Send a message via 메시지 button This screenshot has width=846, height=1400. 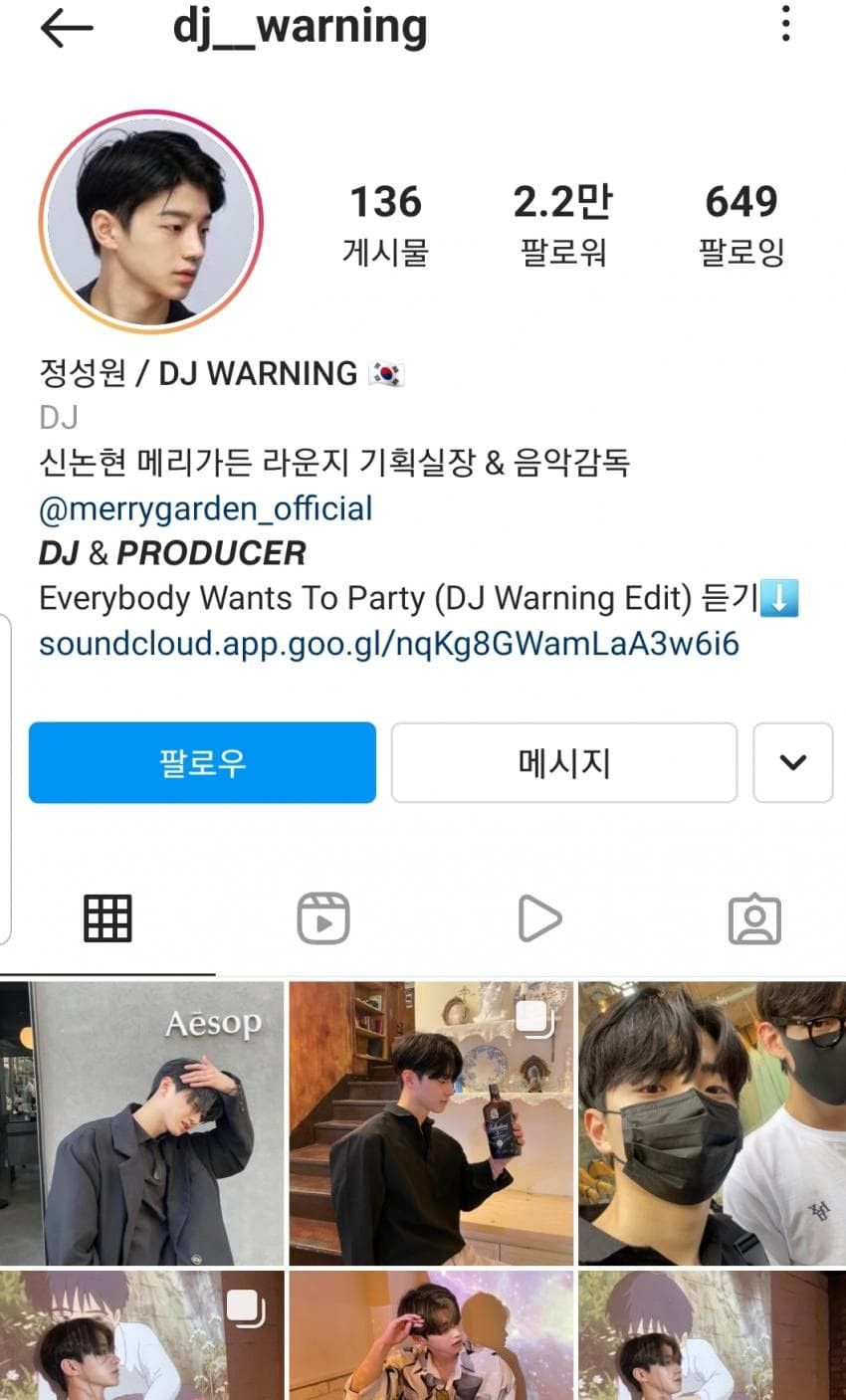563,762
